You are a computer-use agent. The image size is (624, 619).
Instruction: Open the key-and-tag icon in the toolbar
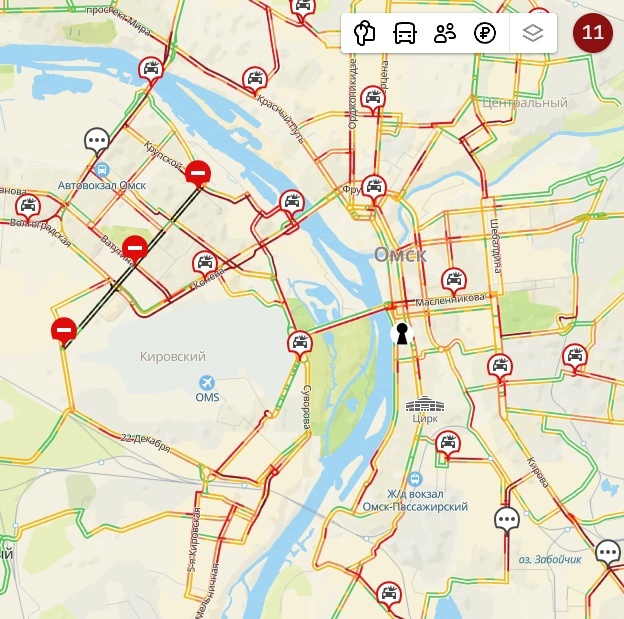364,33
